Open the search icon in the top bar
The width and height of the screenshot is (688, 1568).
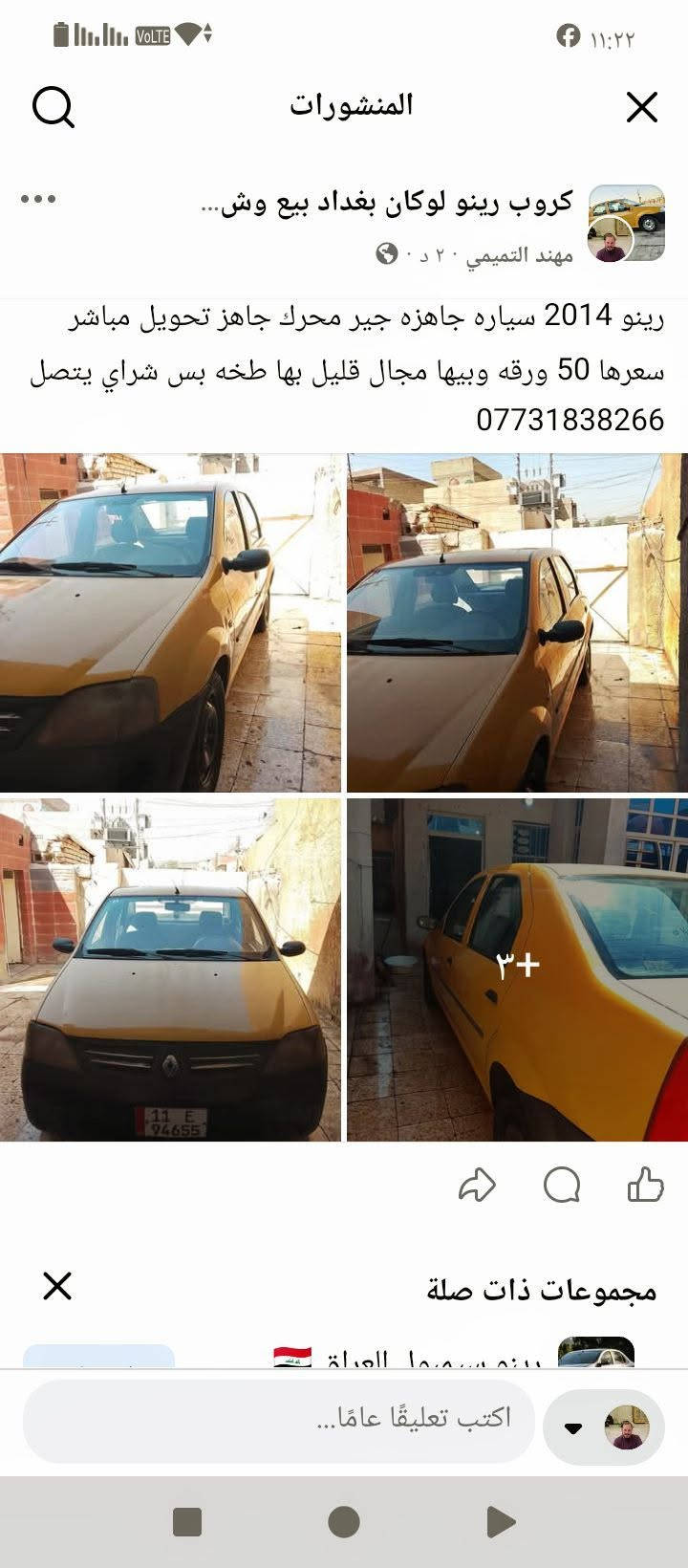(54, 107)
